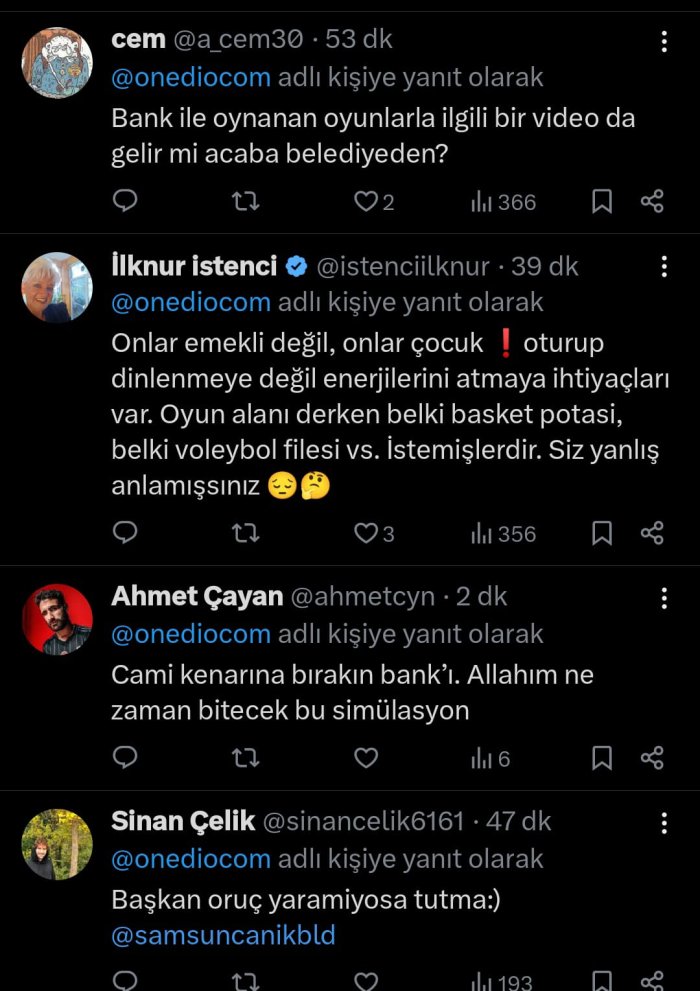Open the @samsuncanikbld mention

tap(223, 936)
